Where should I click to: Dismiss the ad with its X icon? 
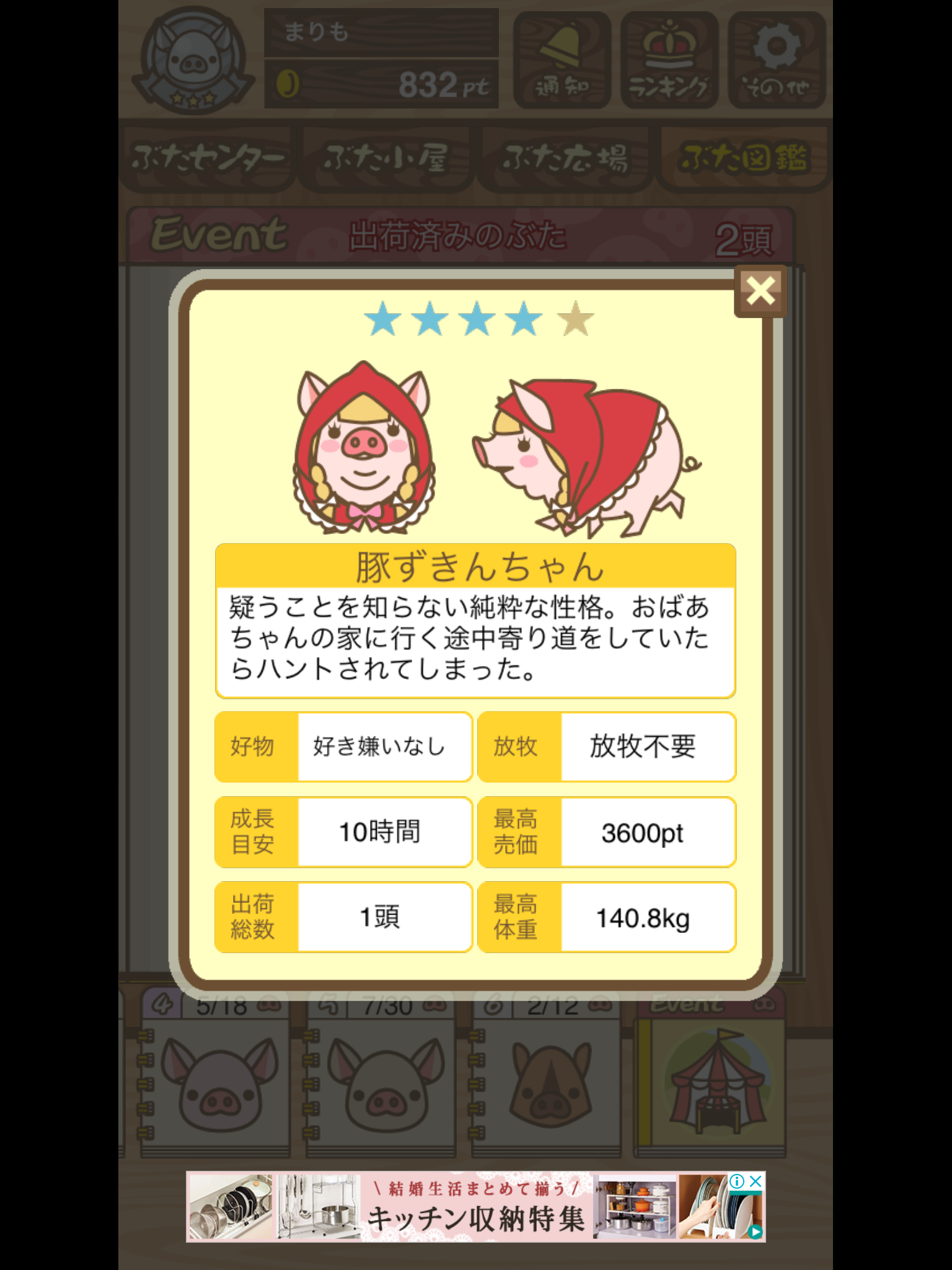pos(756,1181)
